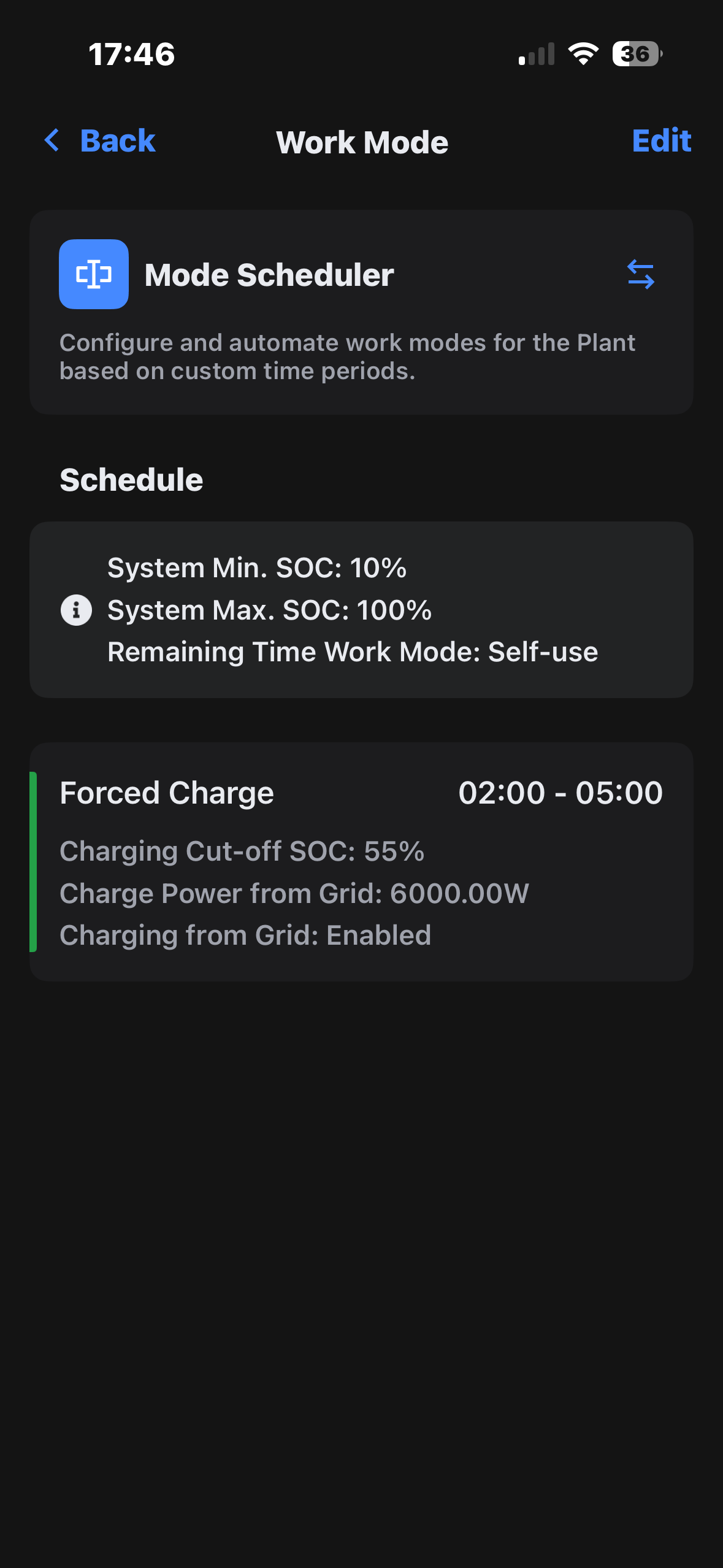Switch work mode using the swap arrows icon
Screen dimensions: 723x1568
[640, 274]
